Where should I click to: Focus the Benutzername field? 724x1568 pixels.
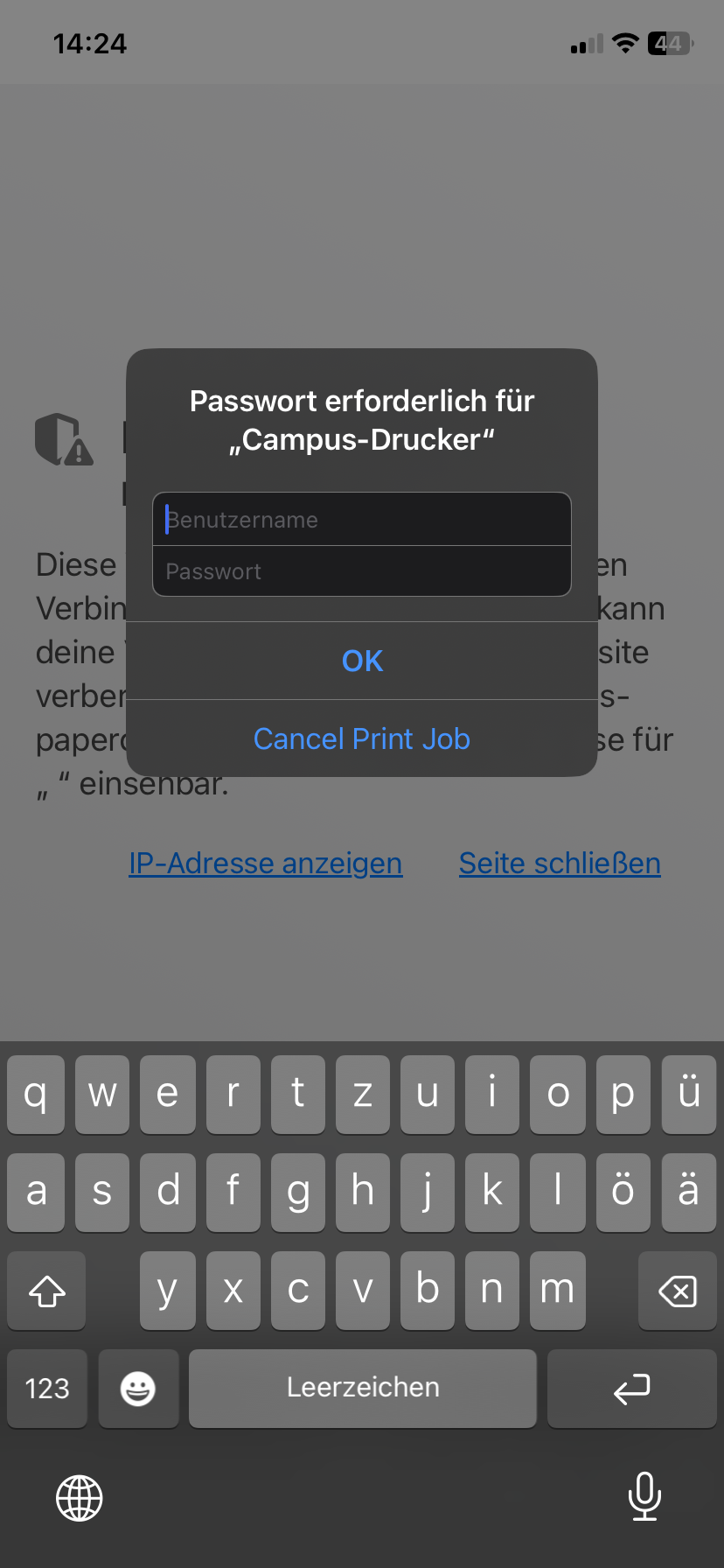[x=362, y=520]
